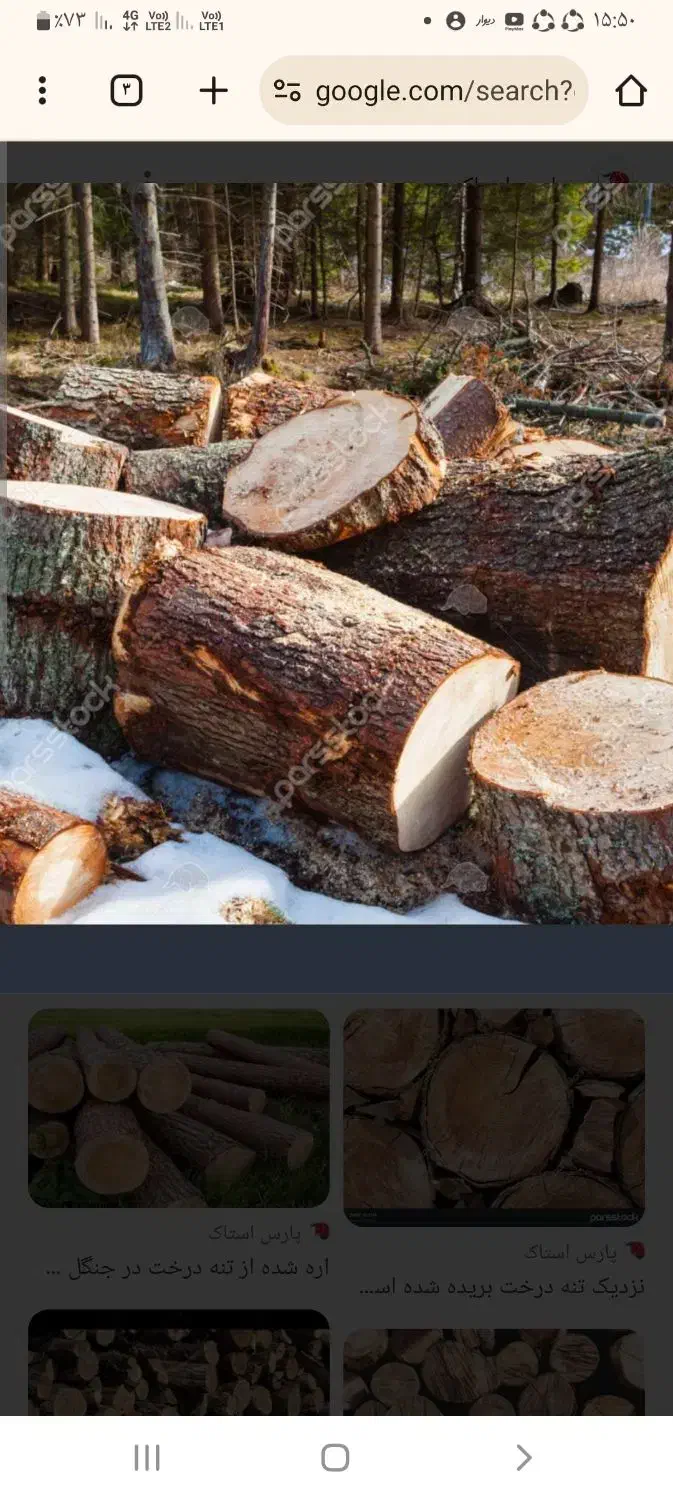This screenshot has width=673, height=1500.
Task: Tap the system recent apps button
Action: coord(147,1458)
